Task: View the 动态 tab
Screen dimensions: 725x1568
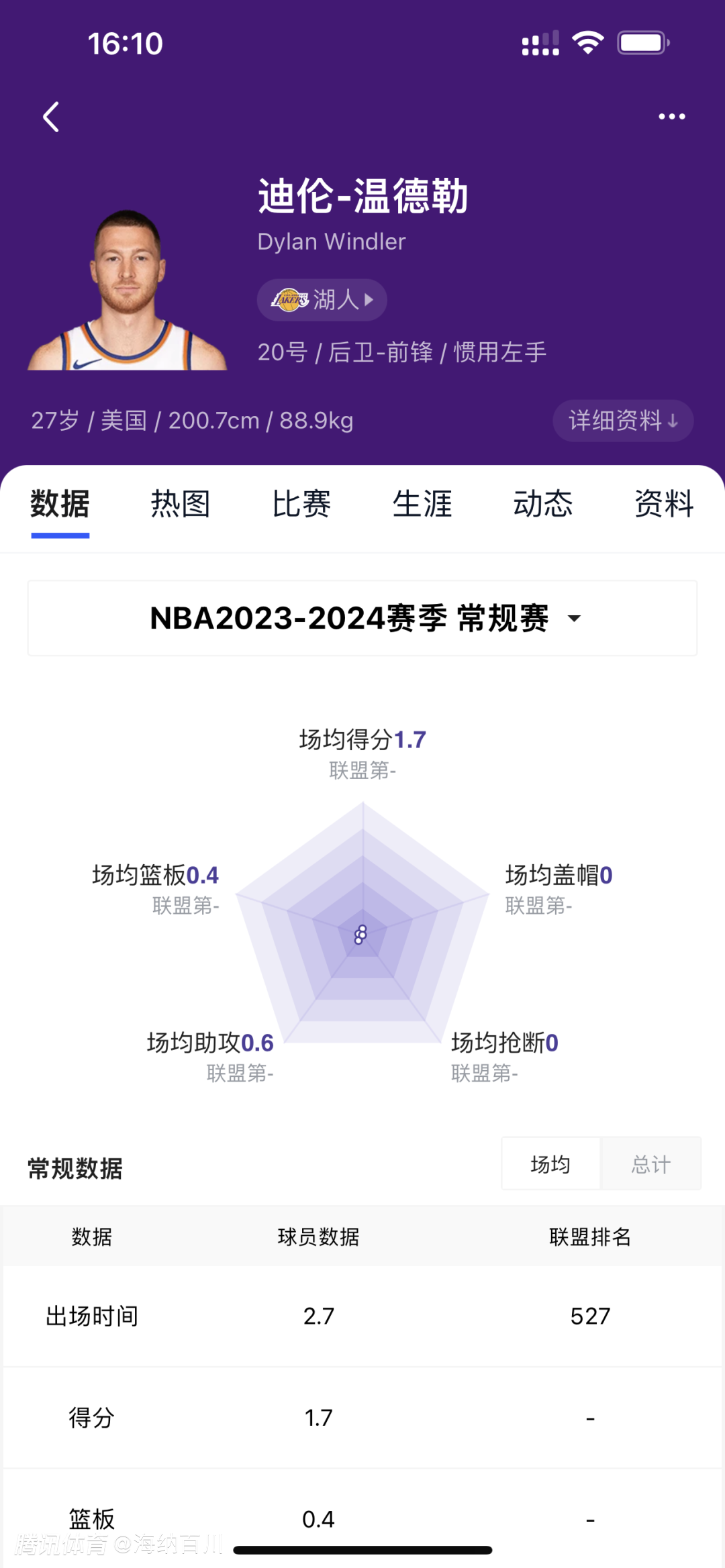Action: click(x=543, y=504)
